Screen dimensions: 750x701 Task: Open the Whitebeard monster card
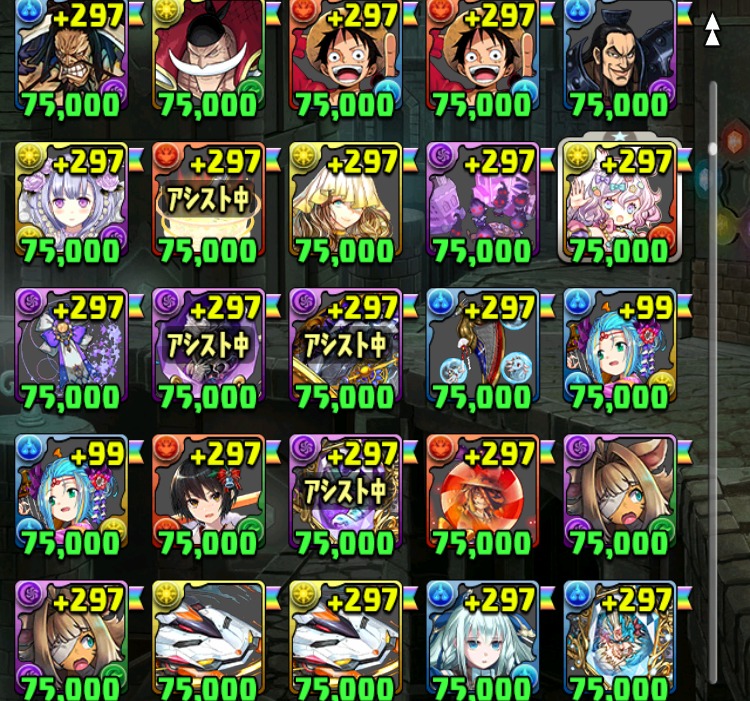(207, 55)
